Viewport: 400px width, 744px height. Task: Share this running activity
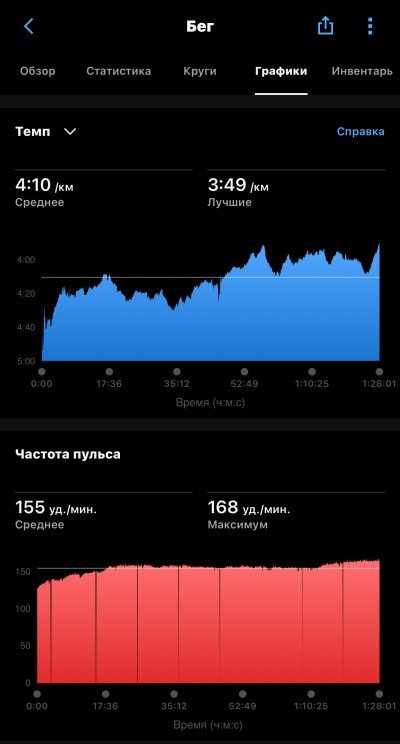[325, 26]
